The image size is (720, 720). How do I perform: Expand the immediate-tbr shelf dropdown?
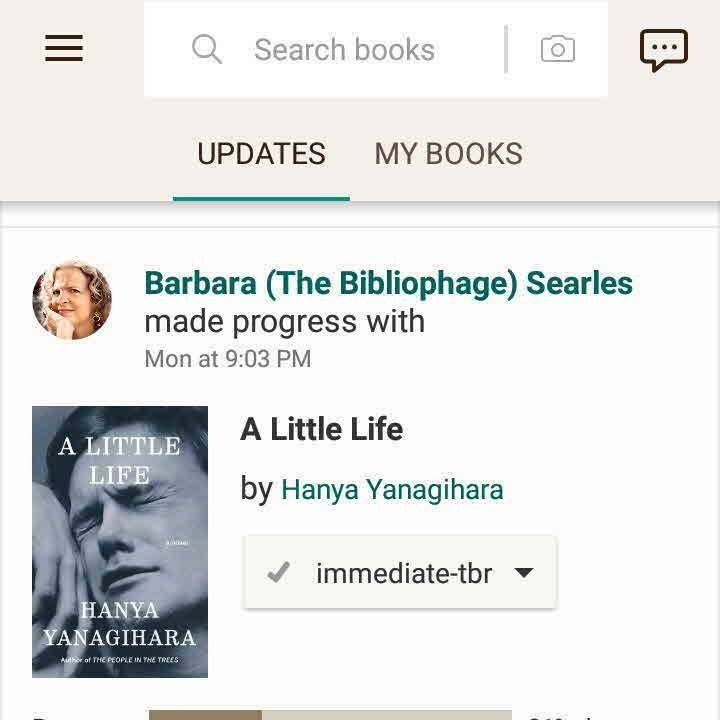click(523, 573)
